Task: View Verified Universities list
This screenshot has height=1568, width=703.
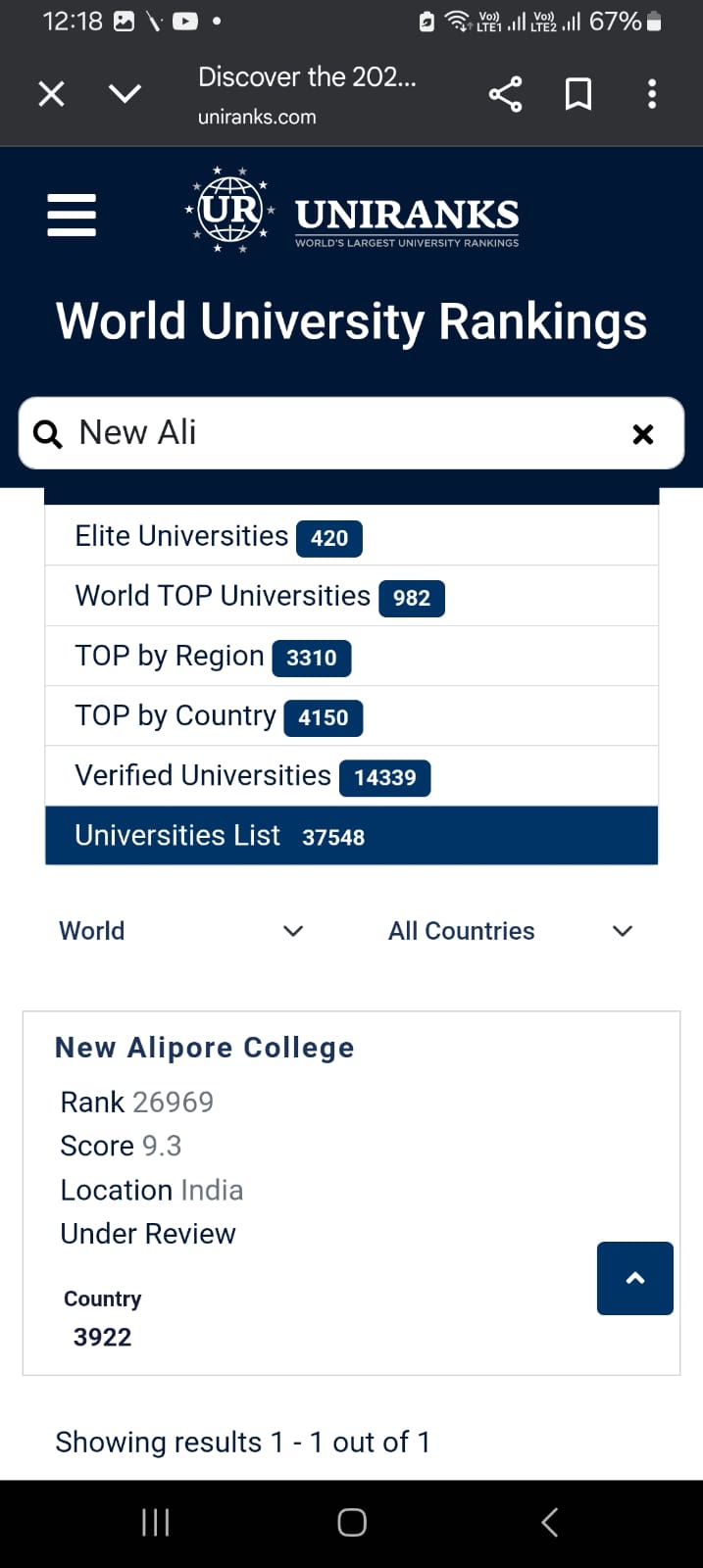Action: [x=252, y=776]
